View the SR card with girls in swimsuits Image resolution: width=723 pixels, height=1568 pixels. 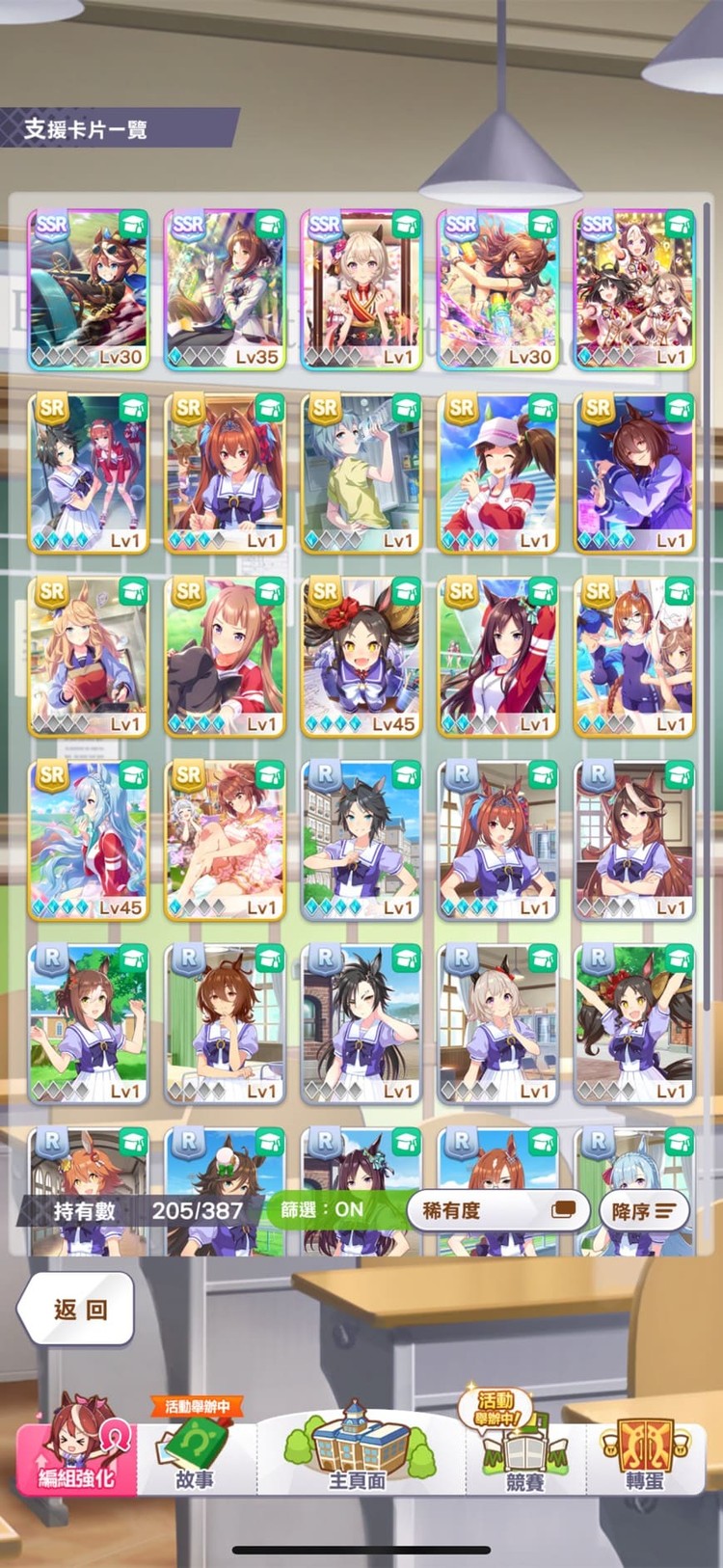[x=634, y=657]
